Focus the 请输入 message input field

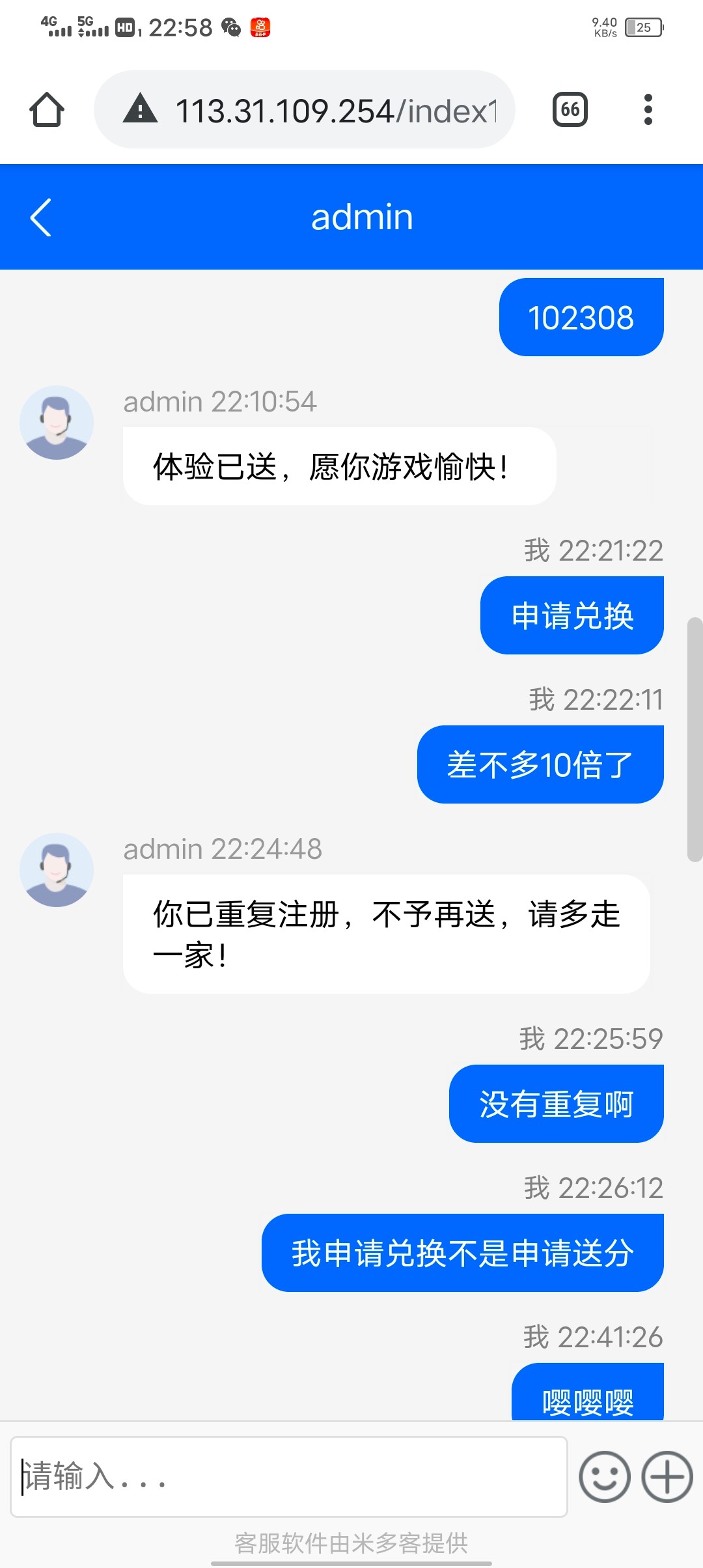point(289,1476)
